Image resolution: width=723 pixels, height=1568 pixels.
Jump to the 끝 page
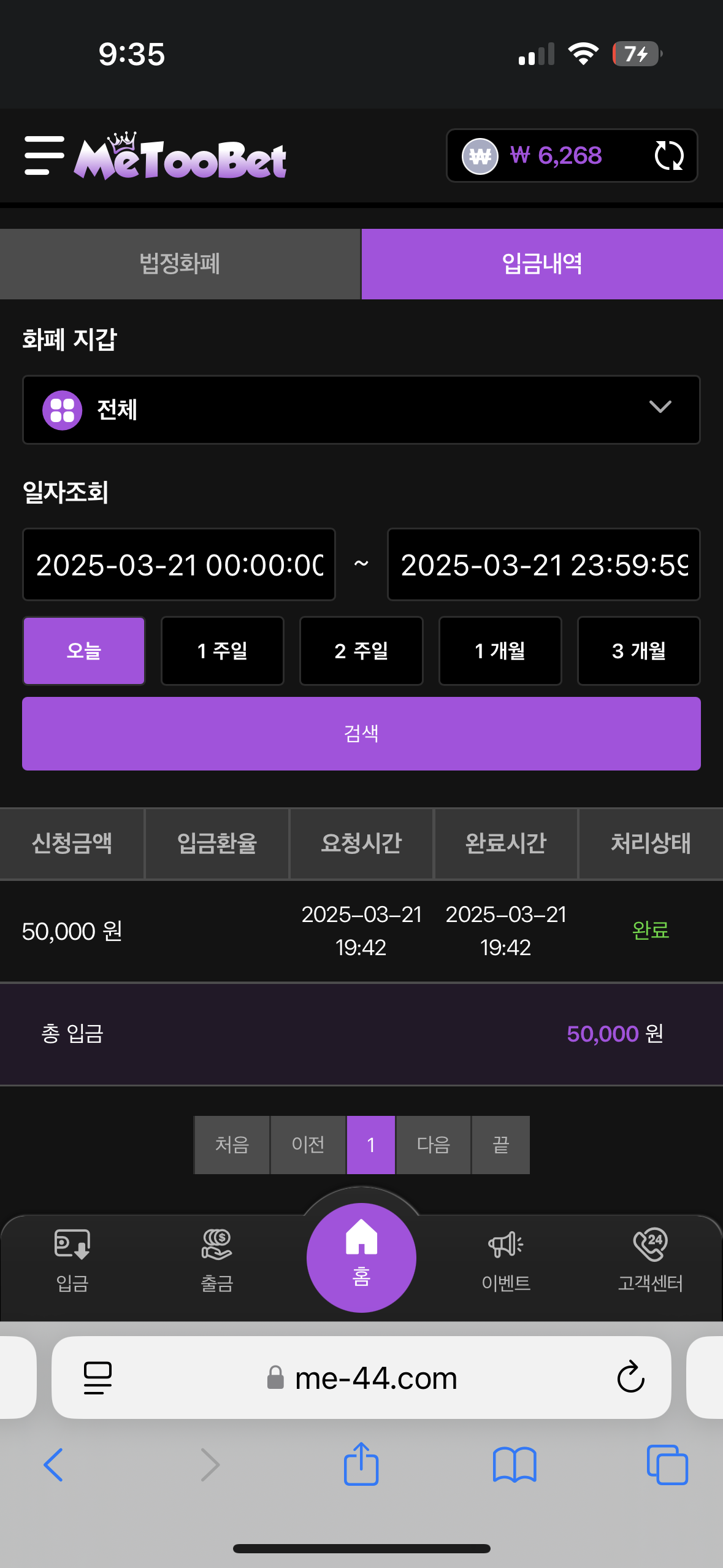point(501,1145)
